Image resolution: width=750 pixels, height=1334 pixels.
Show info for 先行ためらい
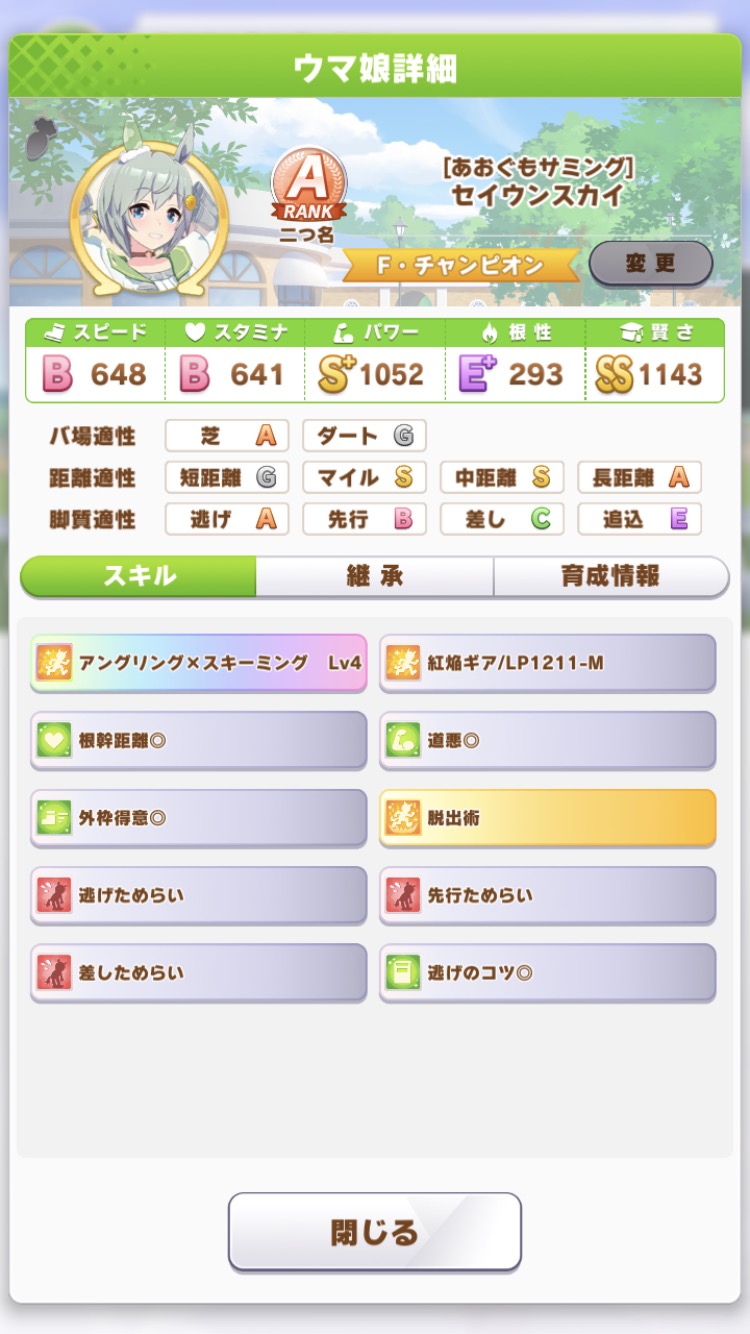point(547,895)
